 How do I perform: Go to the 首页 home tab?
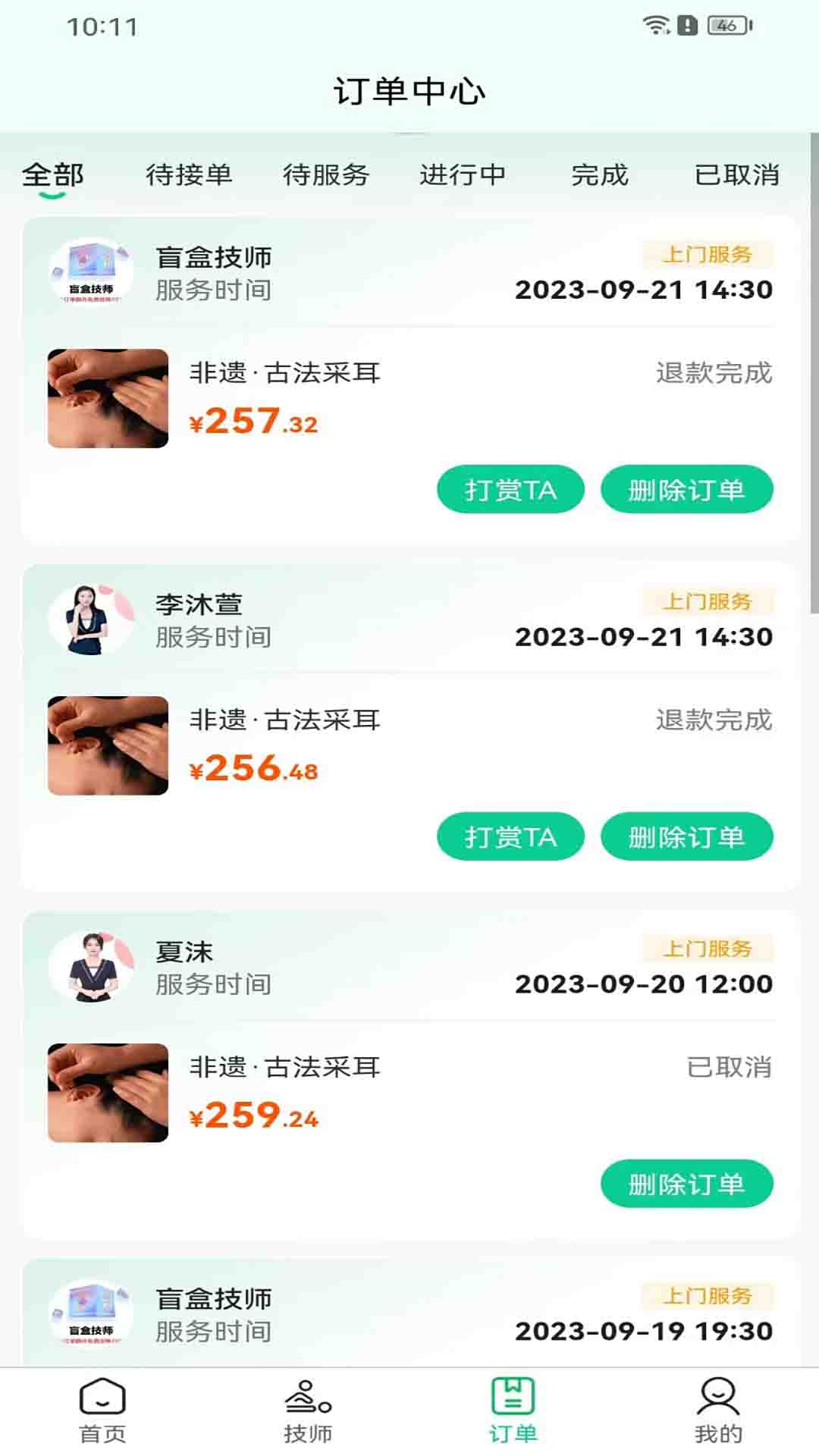tap(102, 1411)
